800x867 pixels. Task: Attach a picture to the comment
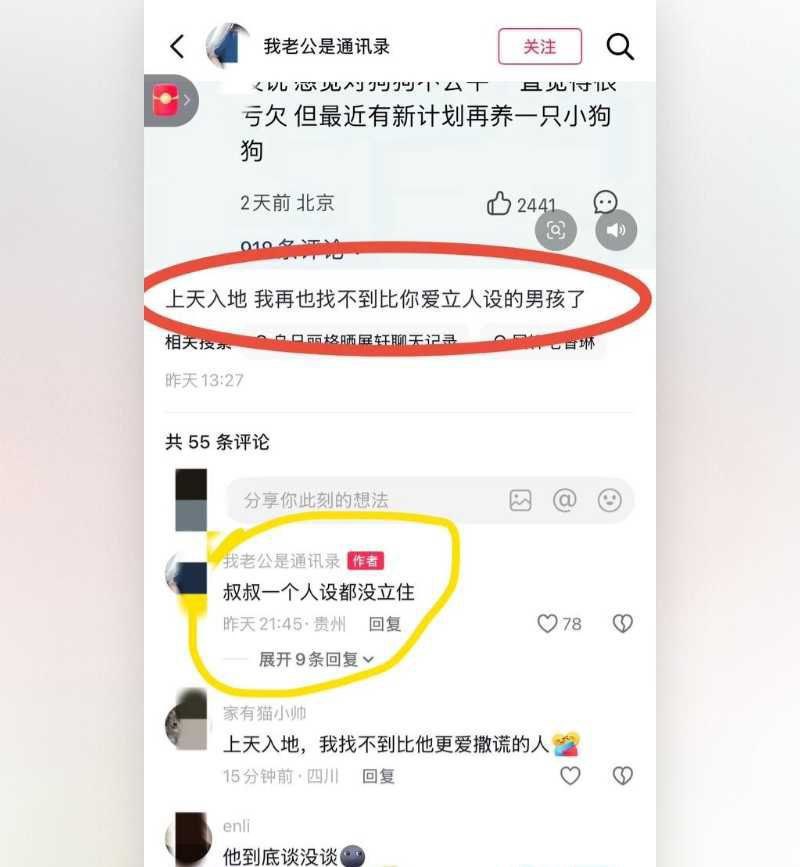coord(520,500)
